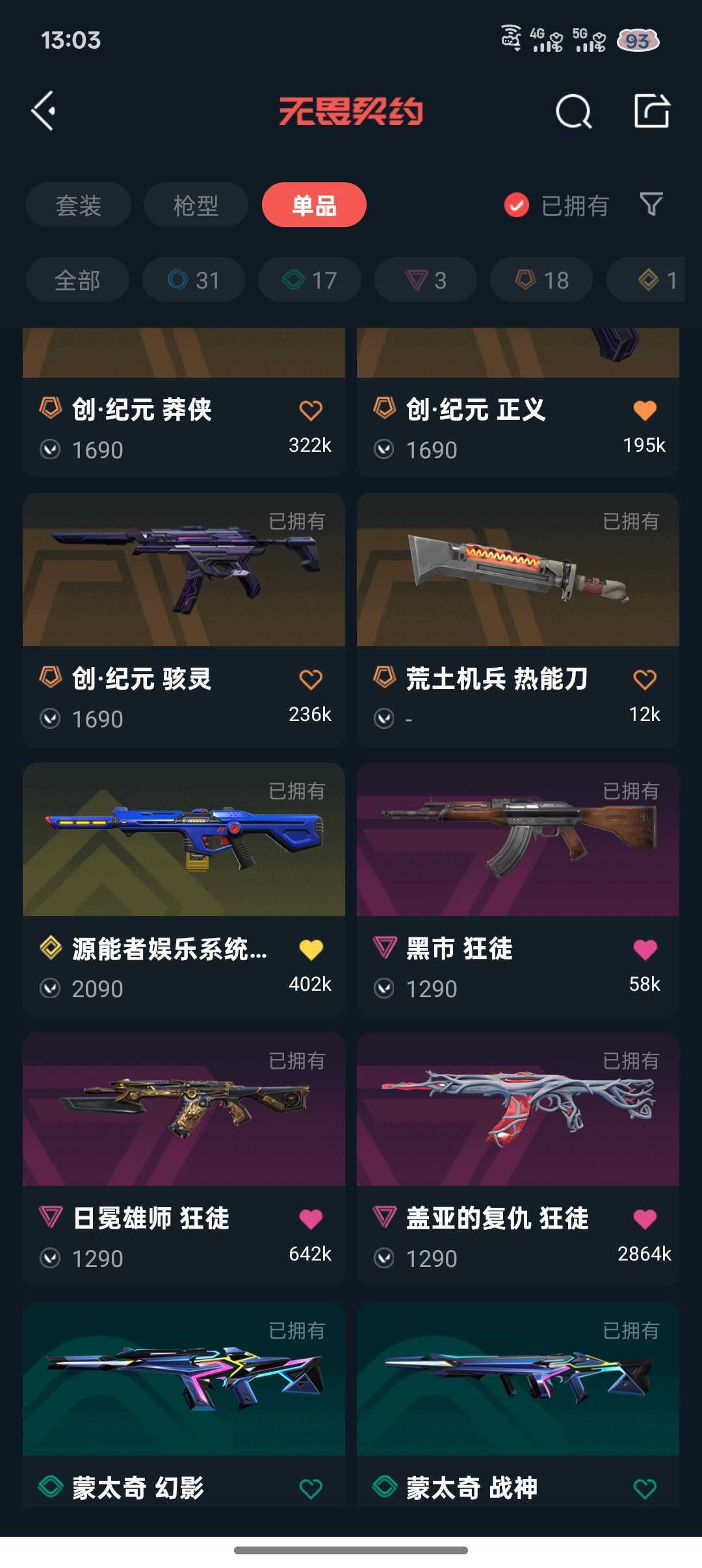Select the 全部 filter chip
The width and height of the screenshot is (702, 1568).
[x=77, y=280]
